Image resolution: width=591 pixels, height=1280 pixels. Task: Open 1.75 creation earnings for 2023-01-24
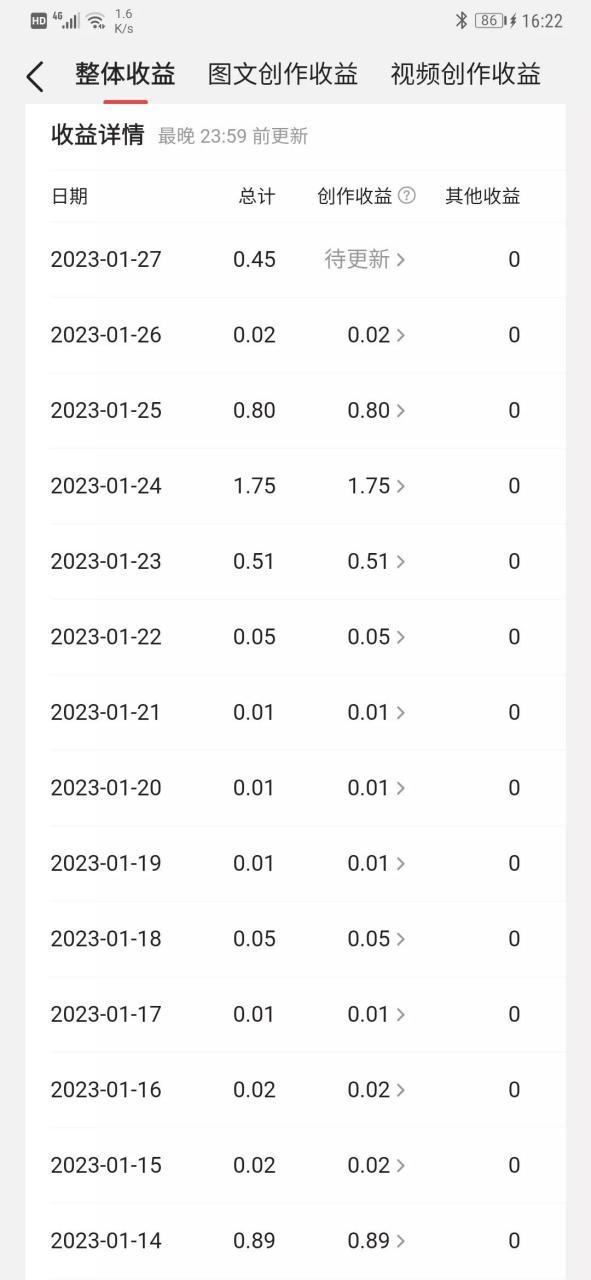click(376, 486)
